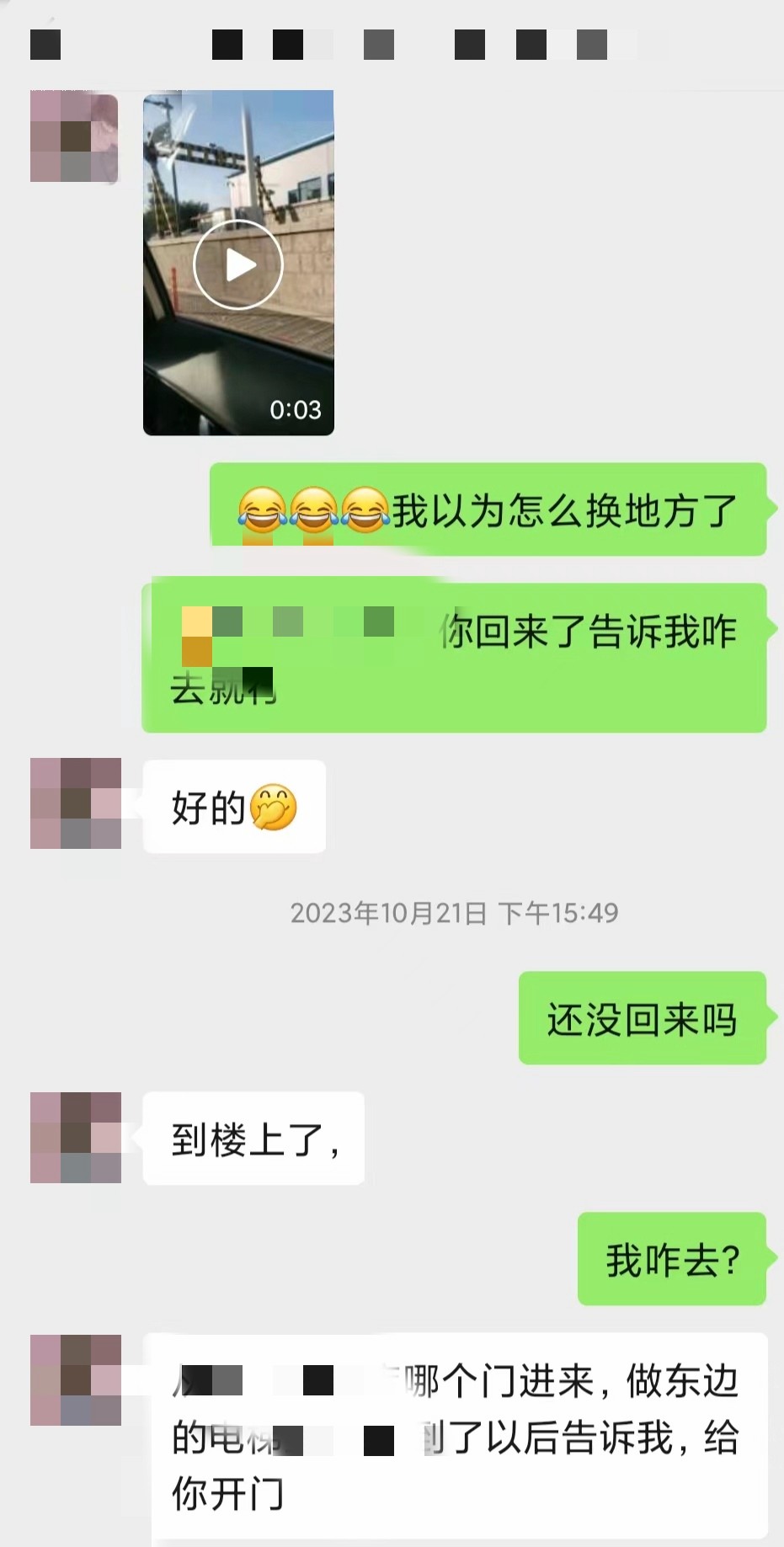Play the 0:03 video message

pyautogui.click(x=238, y=264)
